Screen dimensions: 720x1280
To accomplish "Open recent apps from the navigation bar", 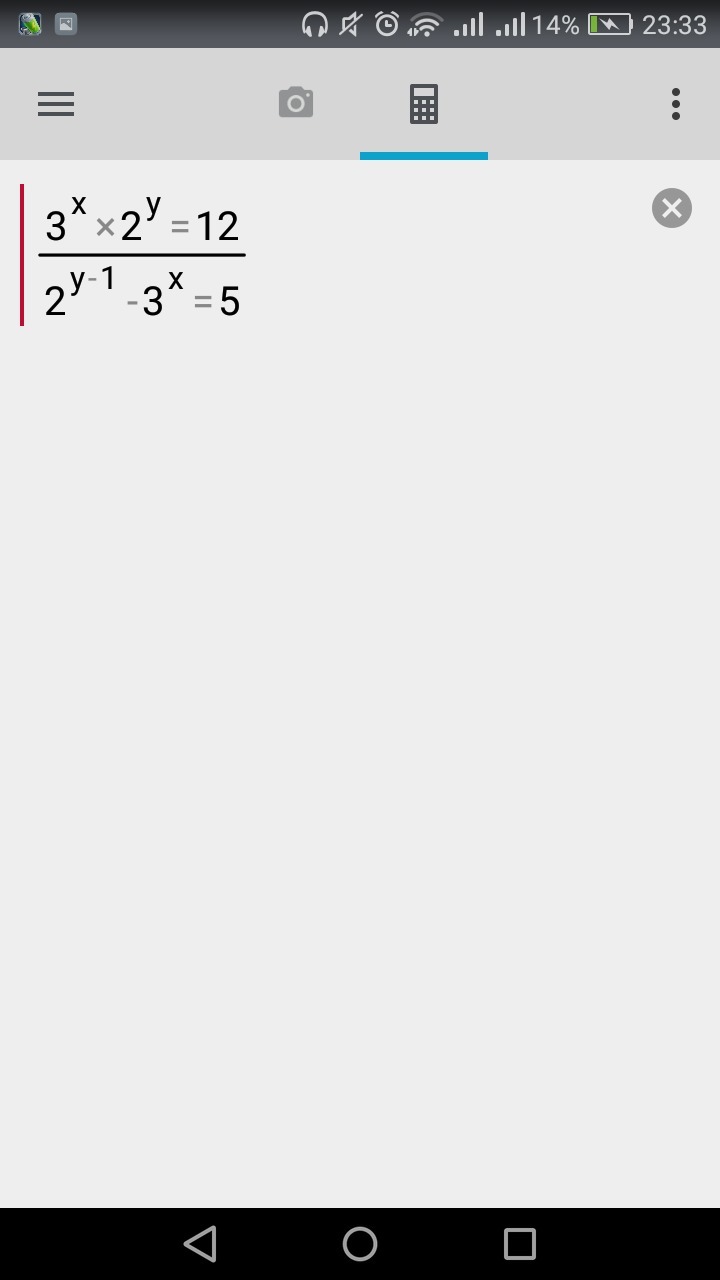I will (x=520, y=1244).
